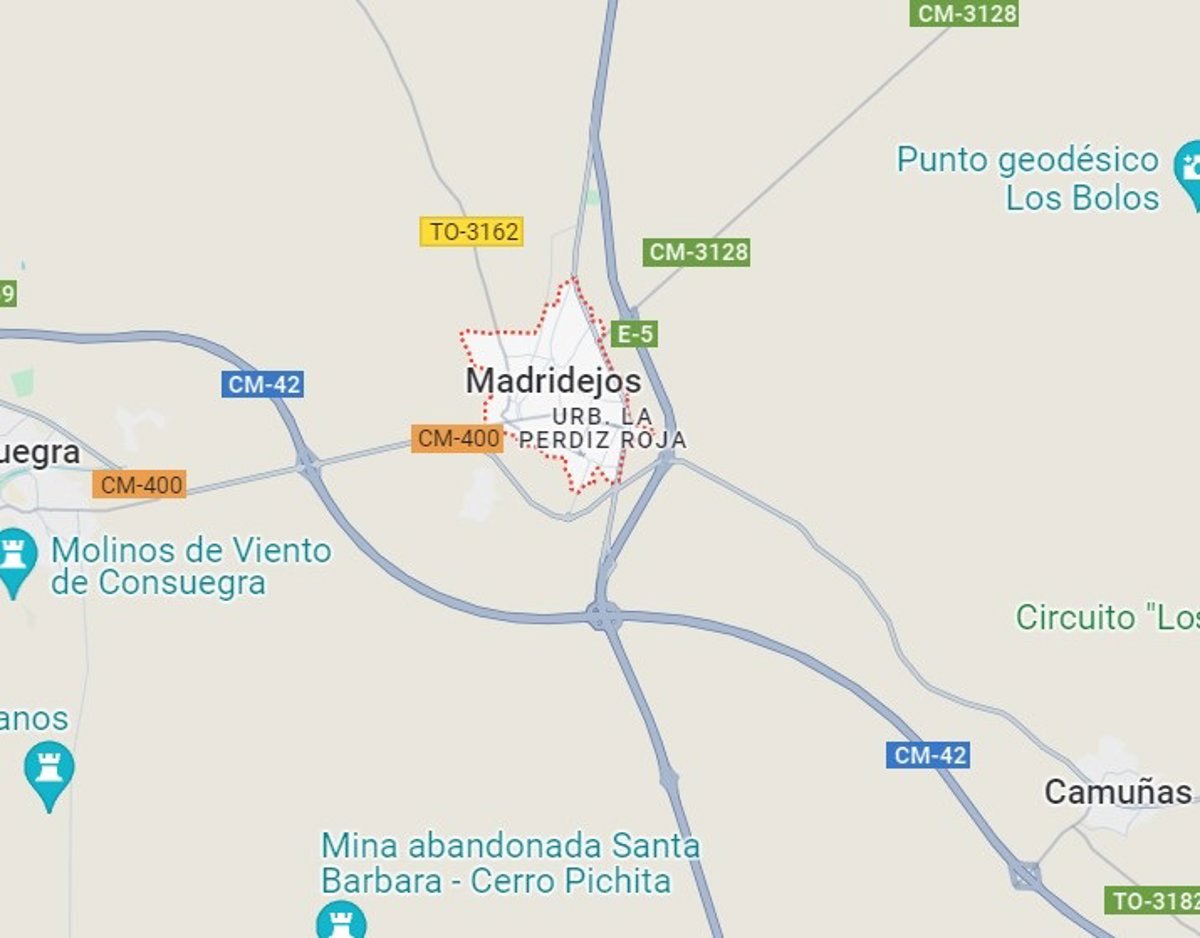Select the Camuñas town label

tap(1117, 792)
